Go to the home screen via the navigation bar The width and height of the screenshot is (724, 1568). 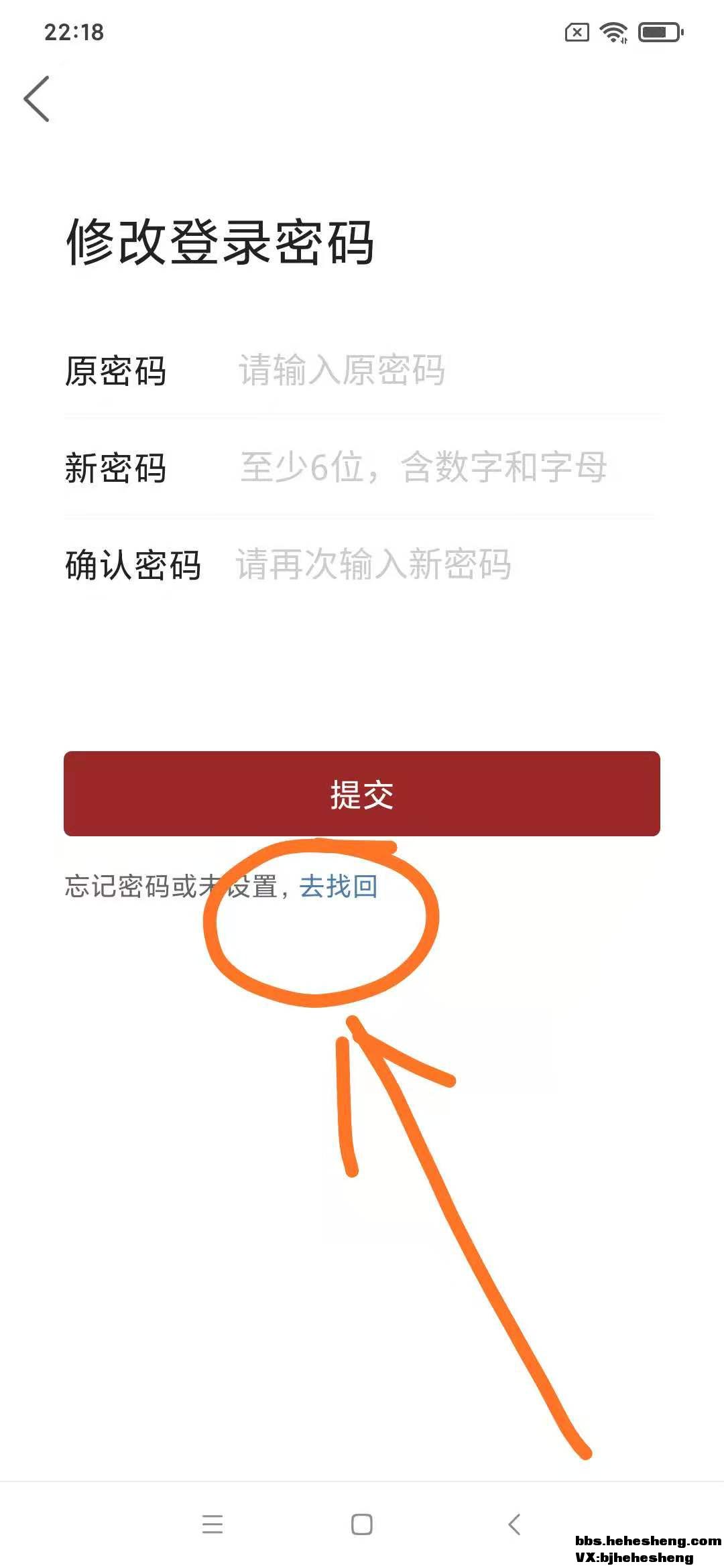point(362,1524)
